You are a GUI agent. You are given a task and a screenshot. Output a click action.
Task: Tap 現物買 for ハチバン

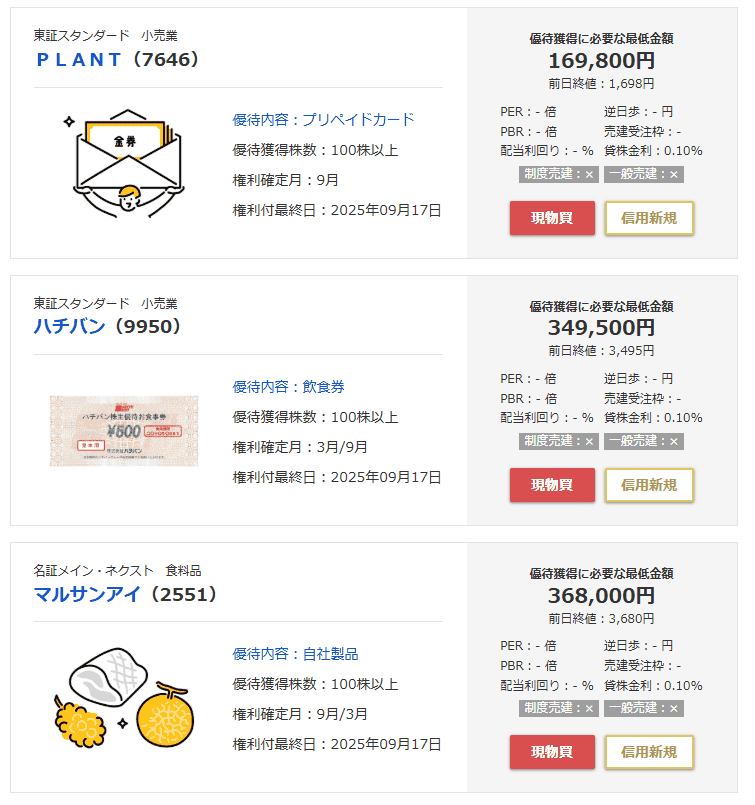(552, 485)
